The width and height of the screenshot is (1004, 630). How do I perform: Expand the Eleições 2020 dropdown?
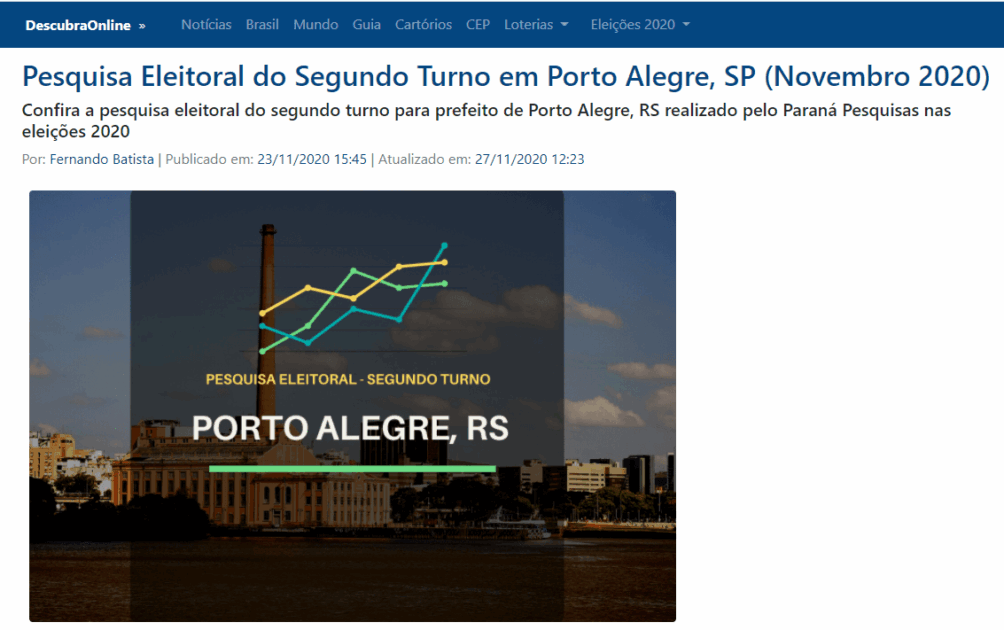(640, 25)
